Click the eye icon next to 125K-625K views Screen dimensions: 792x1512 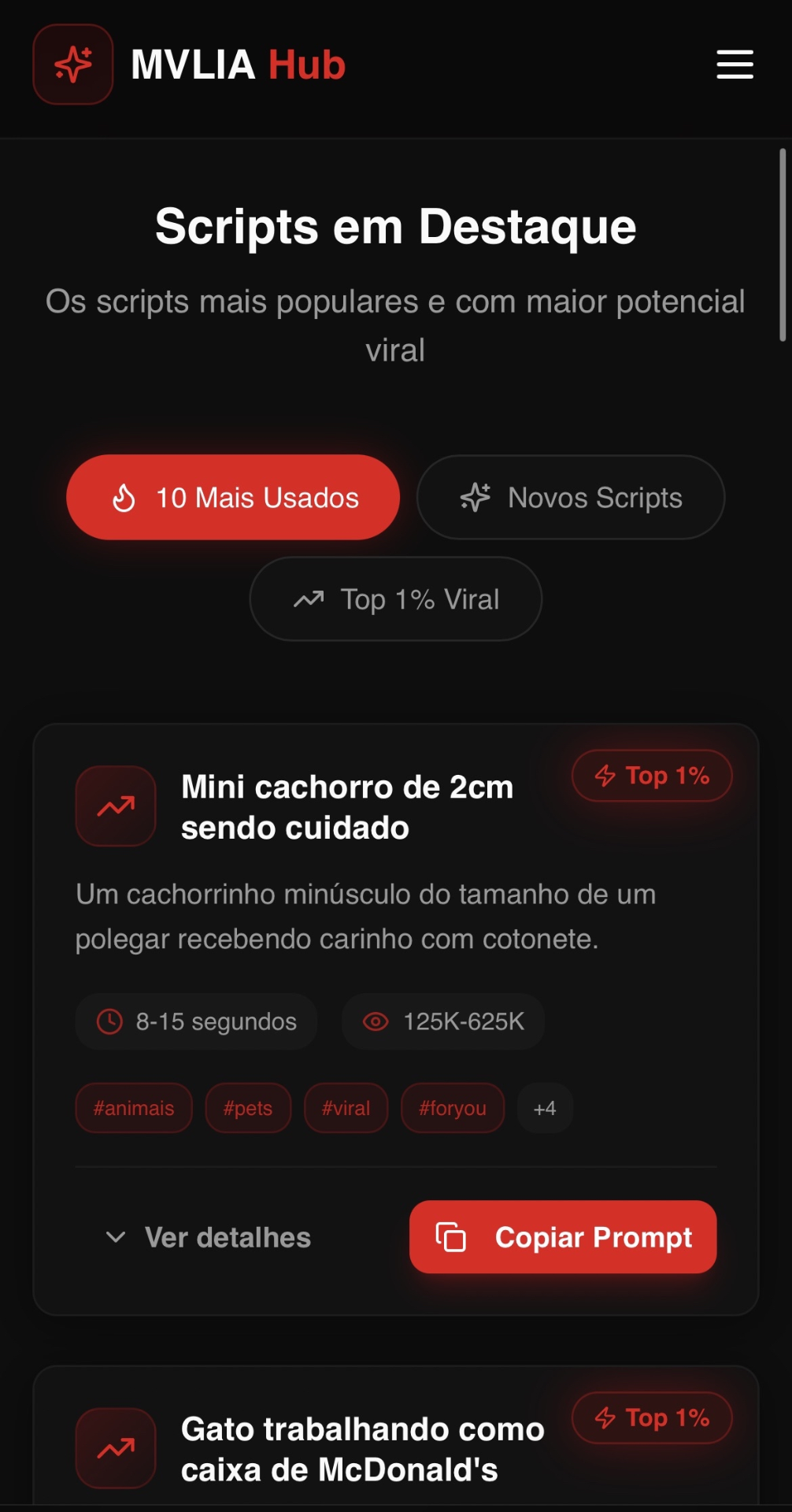pyautogui.click(x=376, y=1021)
